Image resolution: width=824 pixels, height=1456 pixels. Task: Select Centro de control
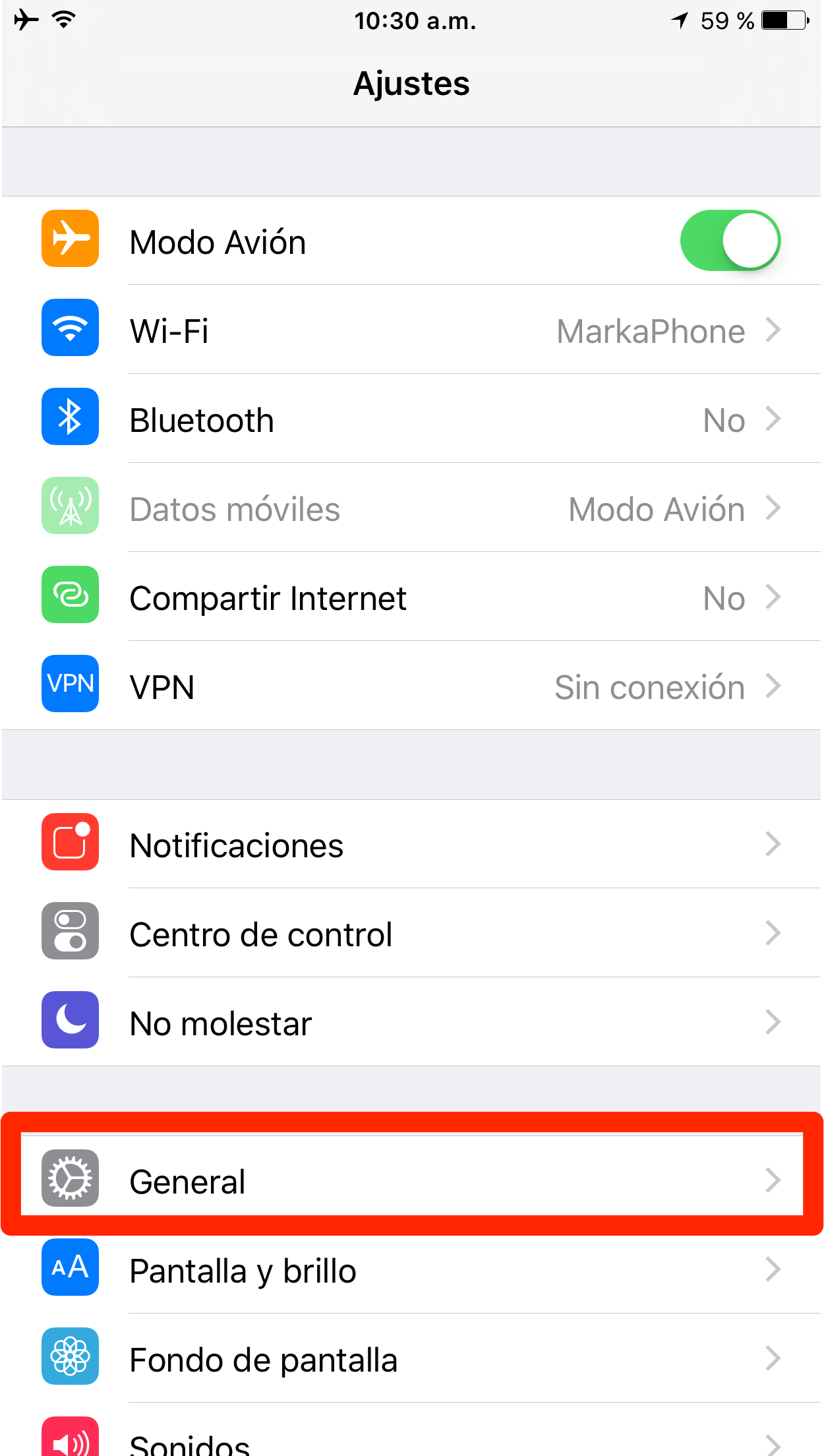pyautogui.click(x=411, y=934)
